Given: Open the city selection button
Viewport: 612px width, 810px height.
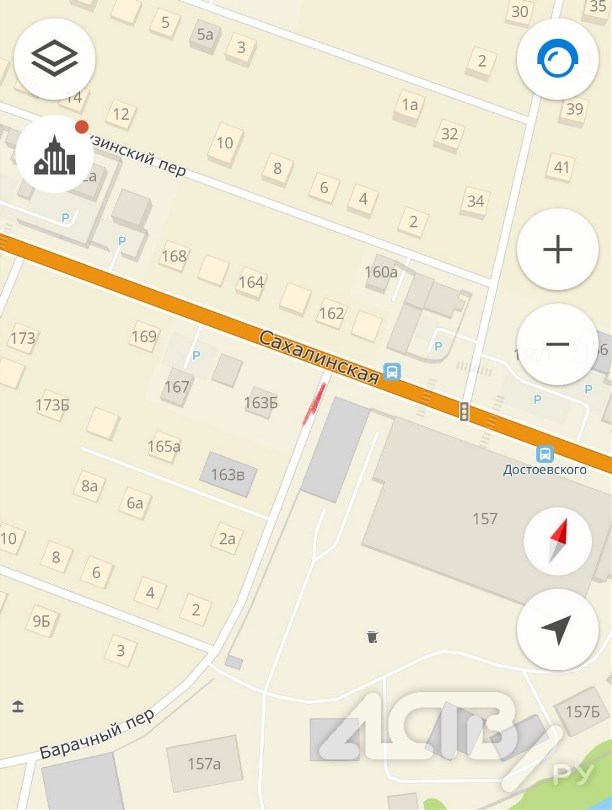Looking at the screenshot, I should (55, 153).
